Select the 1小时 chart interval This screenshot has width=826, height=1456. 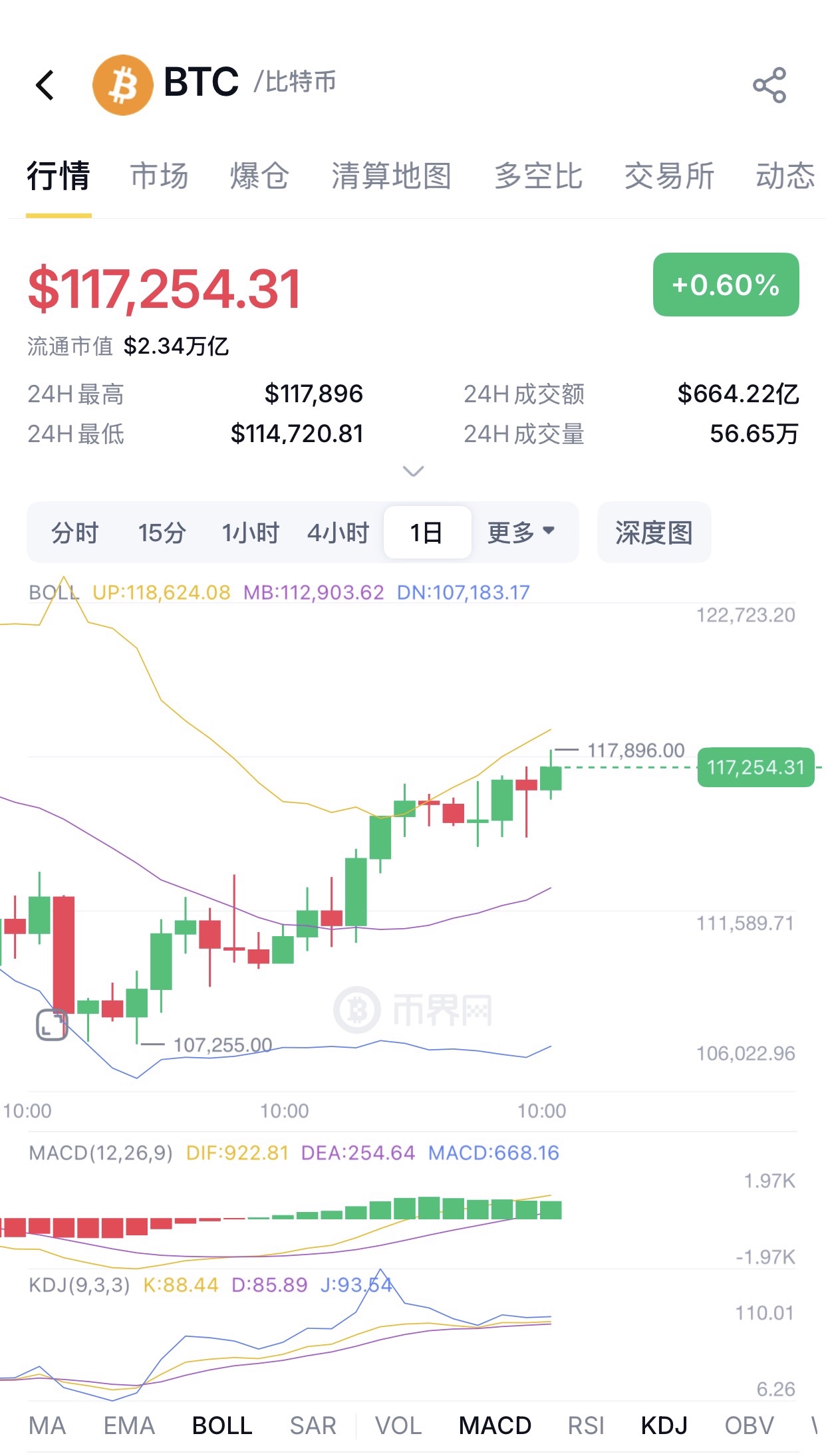tap(250, 533)
